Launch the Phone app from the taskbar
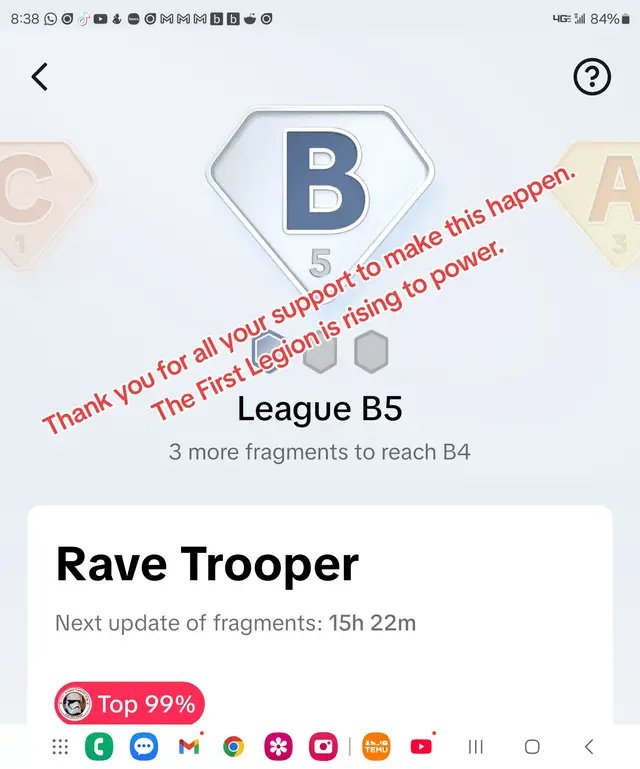Viewport: 640px width, 769px height. 99,746
